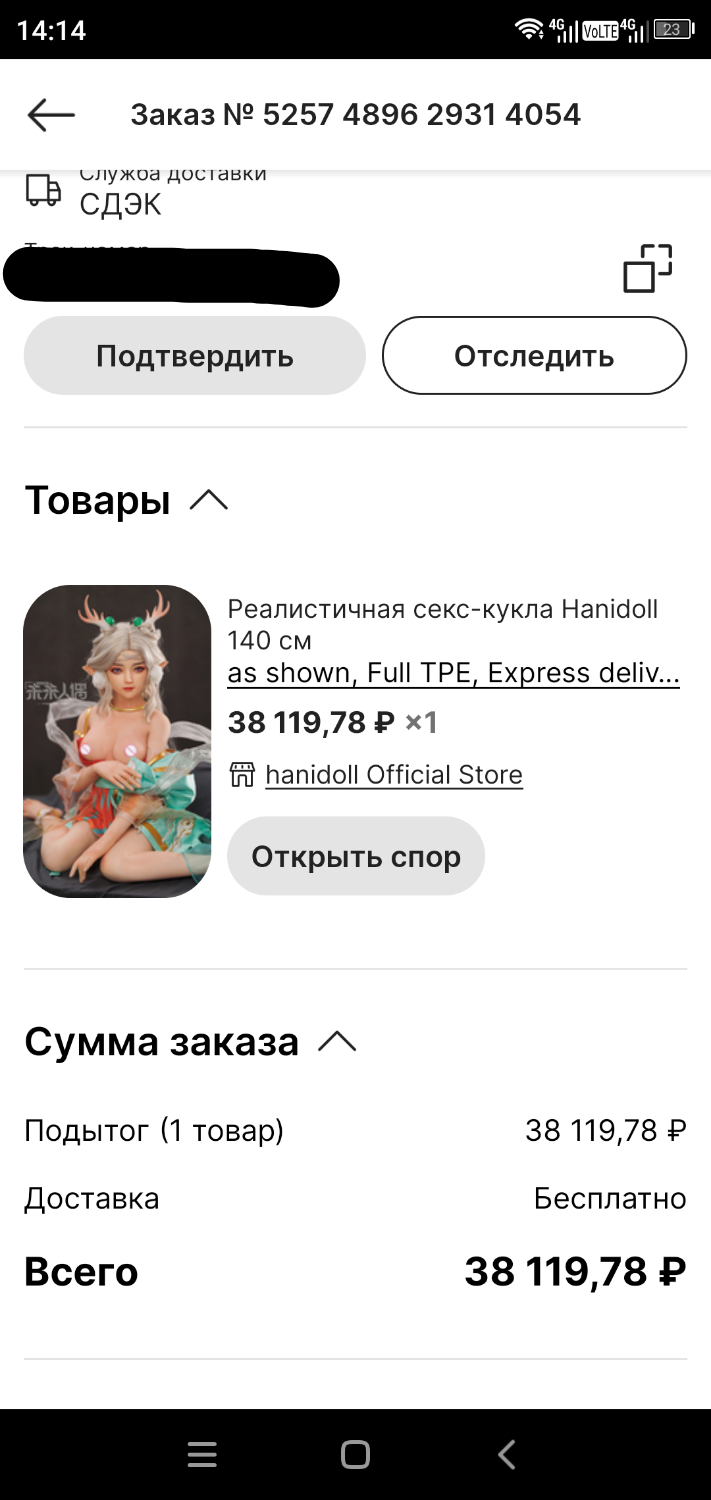Open recent apps from navigation bar
Image resolution: width=711 pixels, height=1500 pixels.
[202, 1455]
